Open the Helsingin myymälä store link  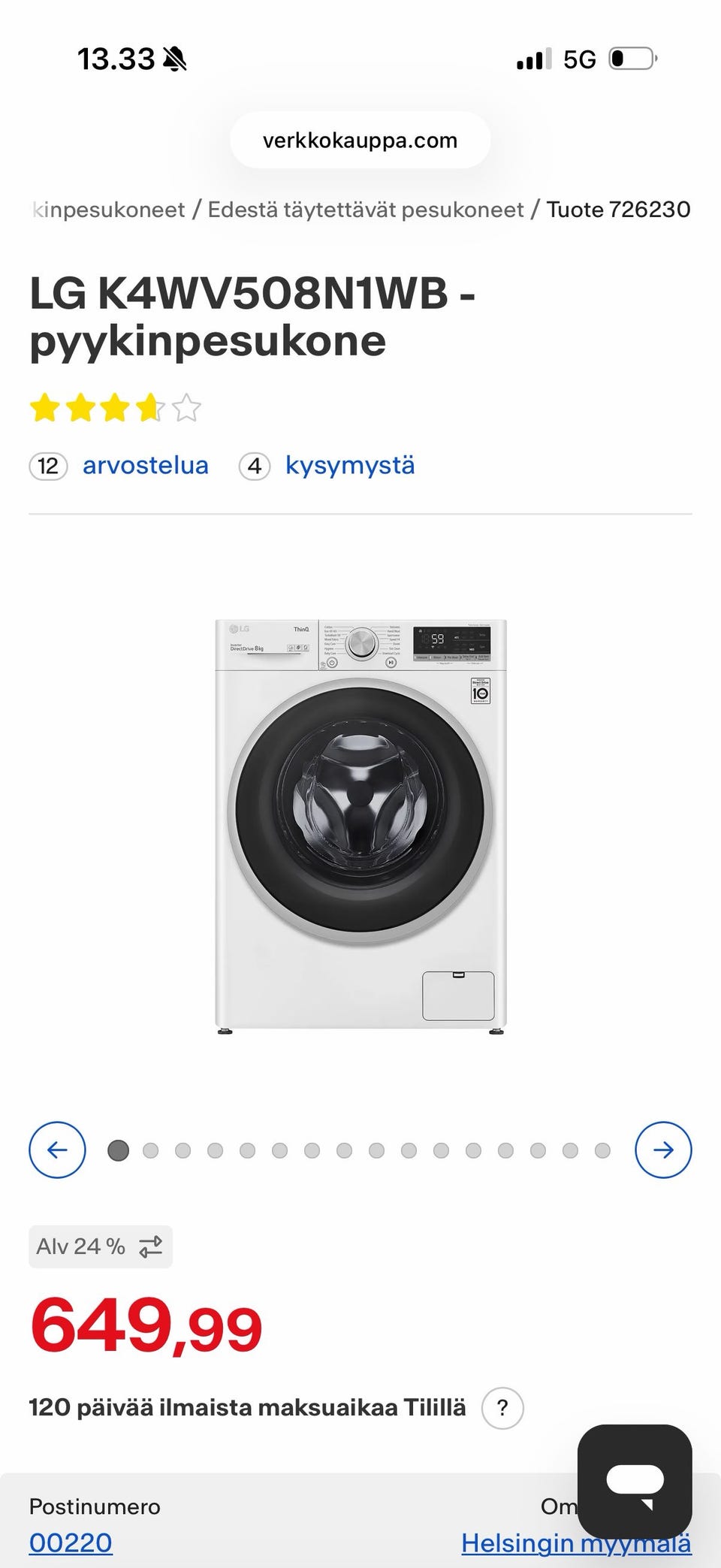tap(576, 1542)
